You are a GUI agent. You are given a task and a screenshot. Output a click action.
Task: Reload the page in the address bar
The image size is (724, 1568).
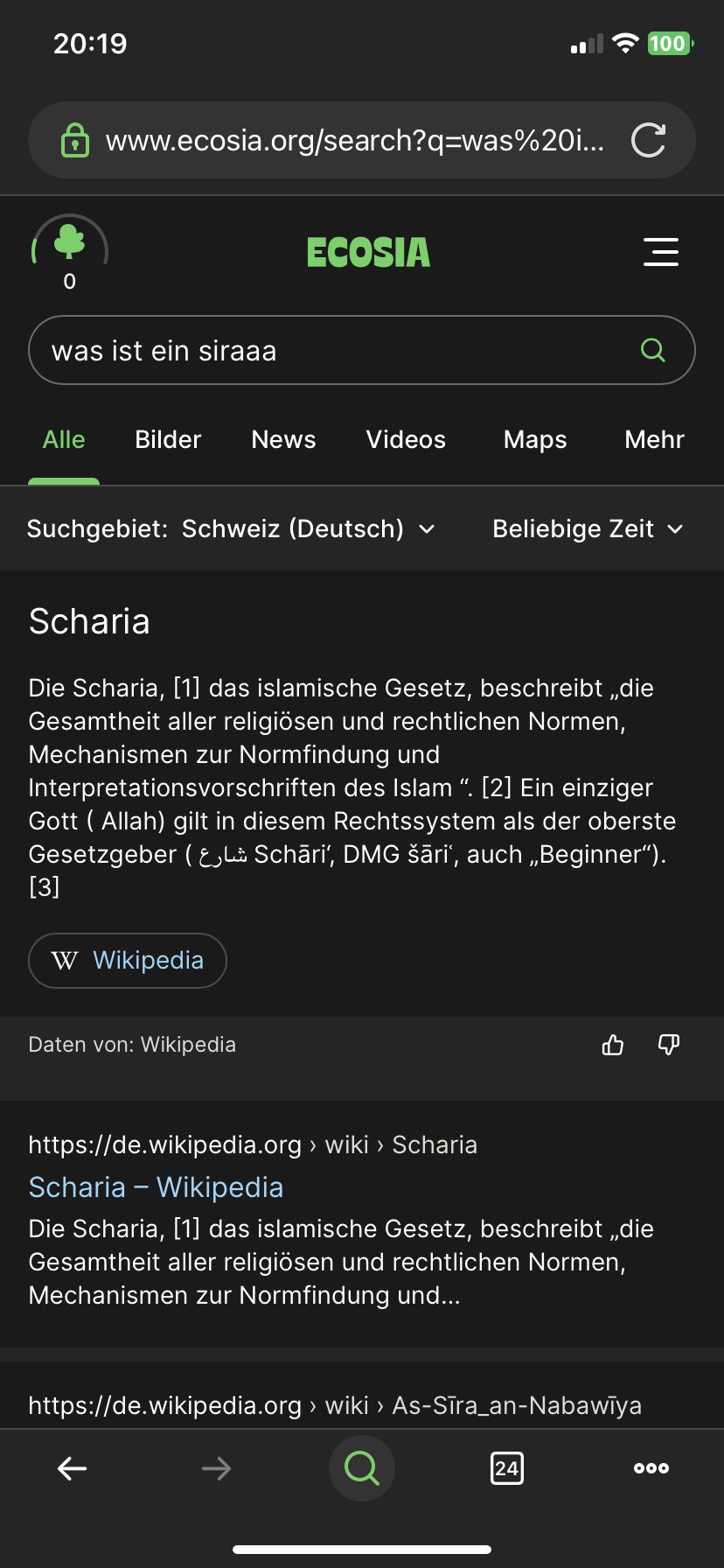(x=648, y=140)
